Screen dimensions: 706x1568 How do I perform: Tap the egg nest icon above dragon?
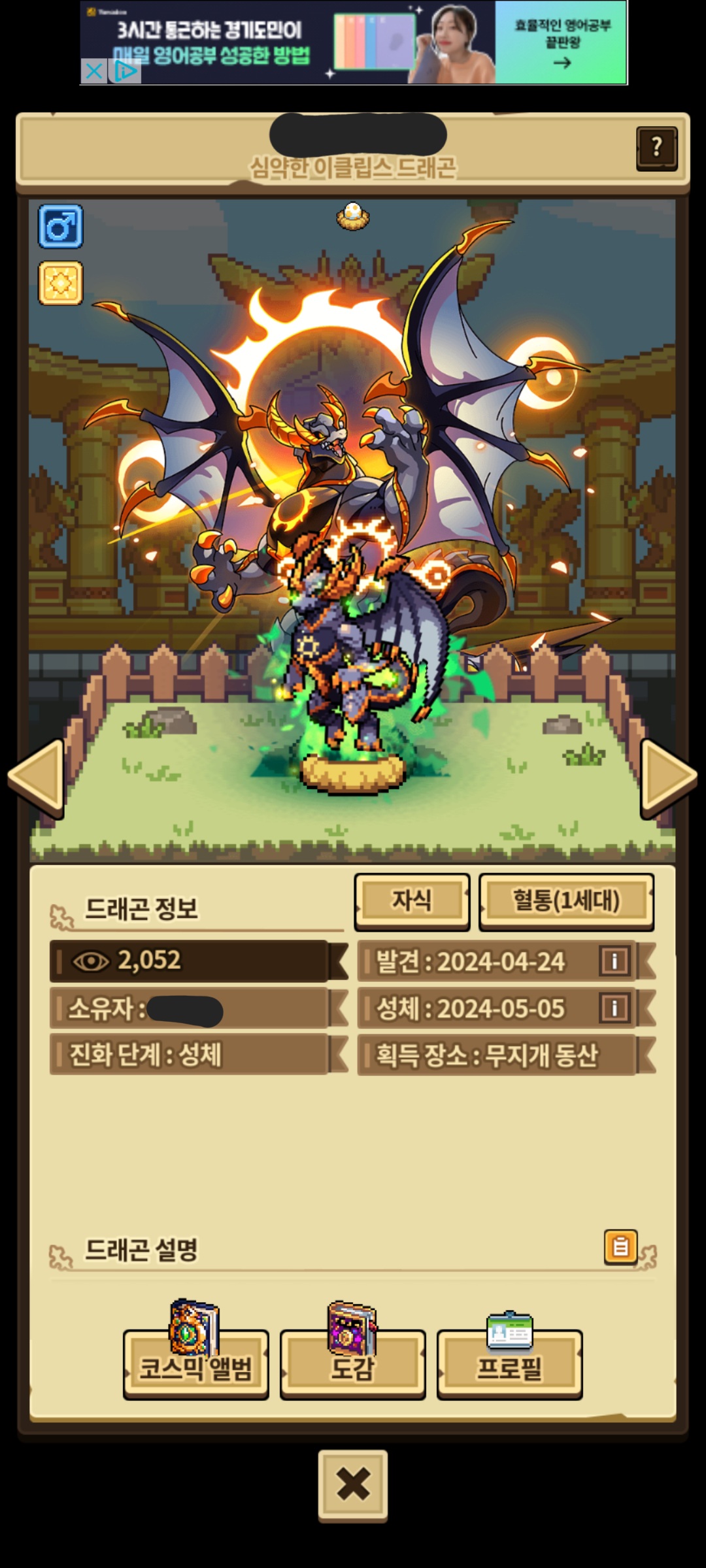[353, 216]
